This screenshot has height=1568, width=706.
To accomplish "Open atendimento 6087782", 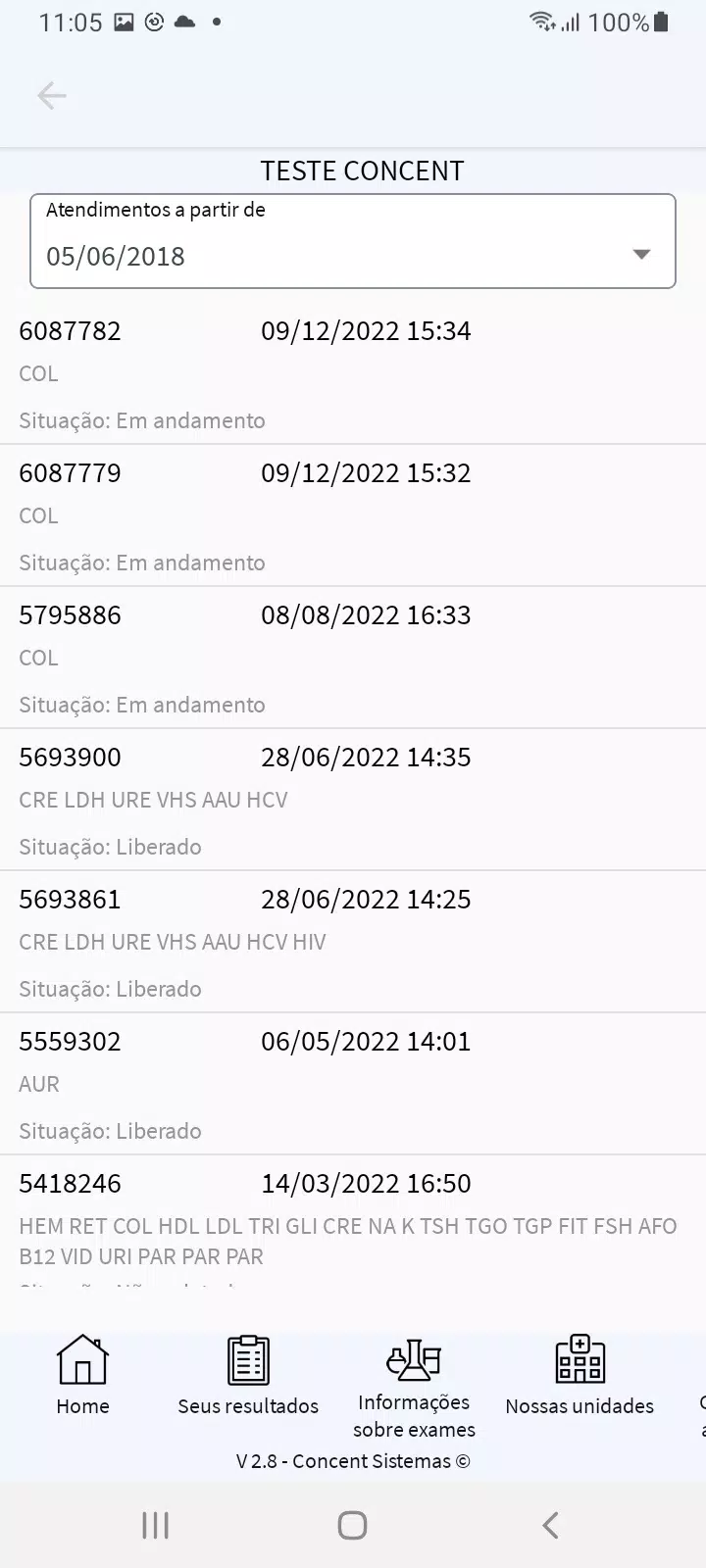I will pos(353,374).
